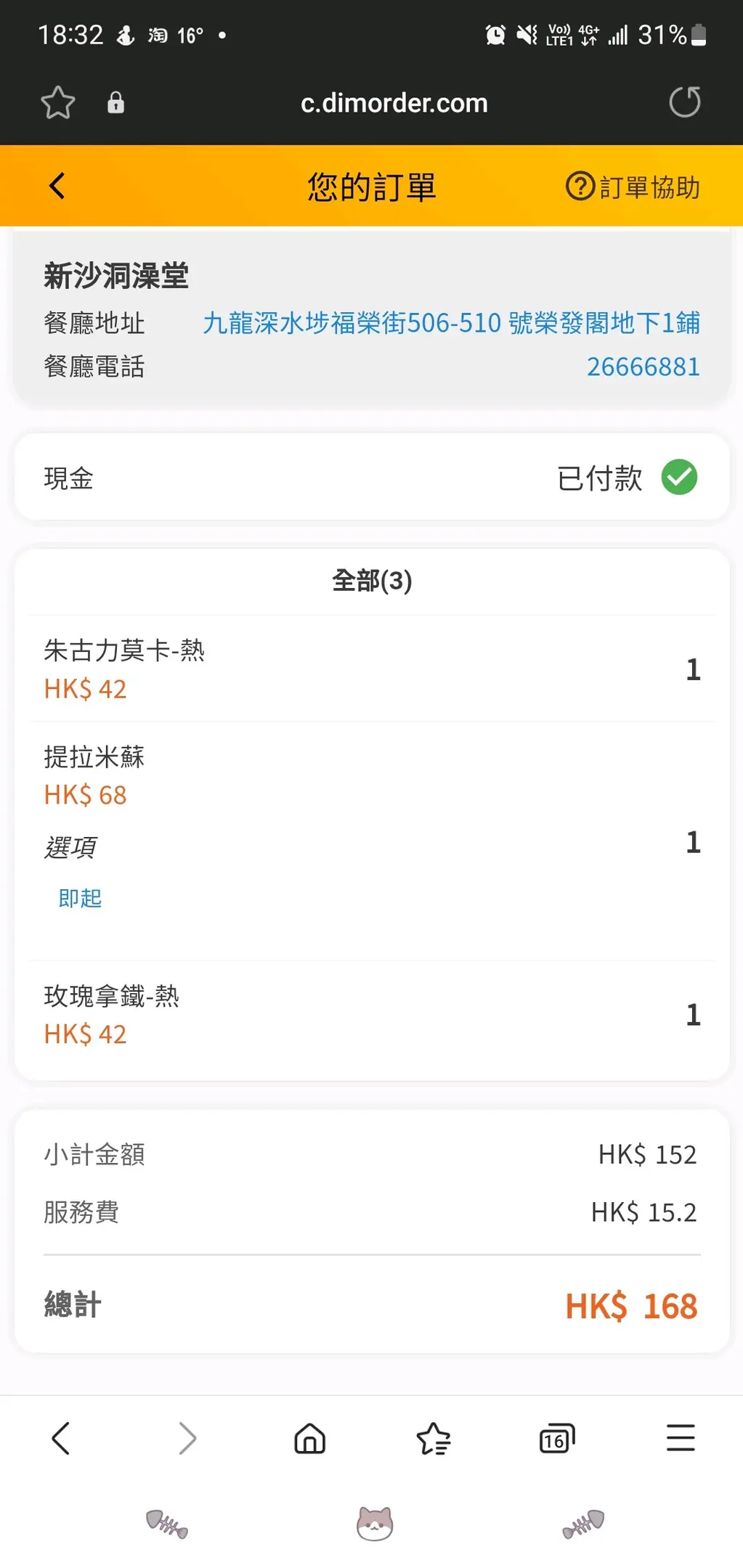View the 16 open tabs
The image size is (743, 1568).
556,1438
